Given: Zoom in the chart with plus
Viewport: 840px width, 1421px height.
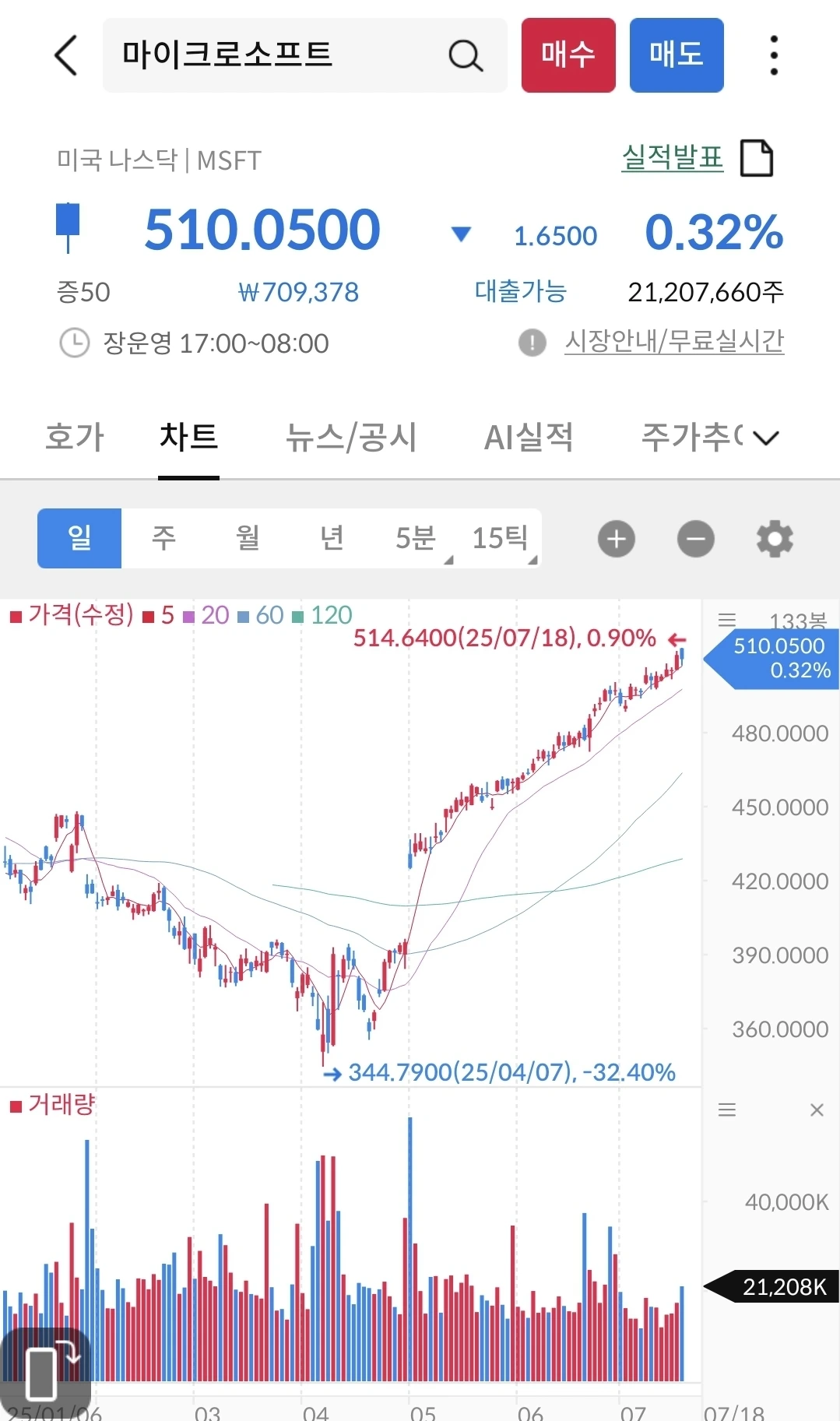Looking at the screenshot, I should point(617,539).
